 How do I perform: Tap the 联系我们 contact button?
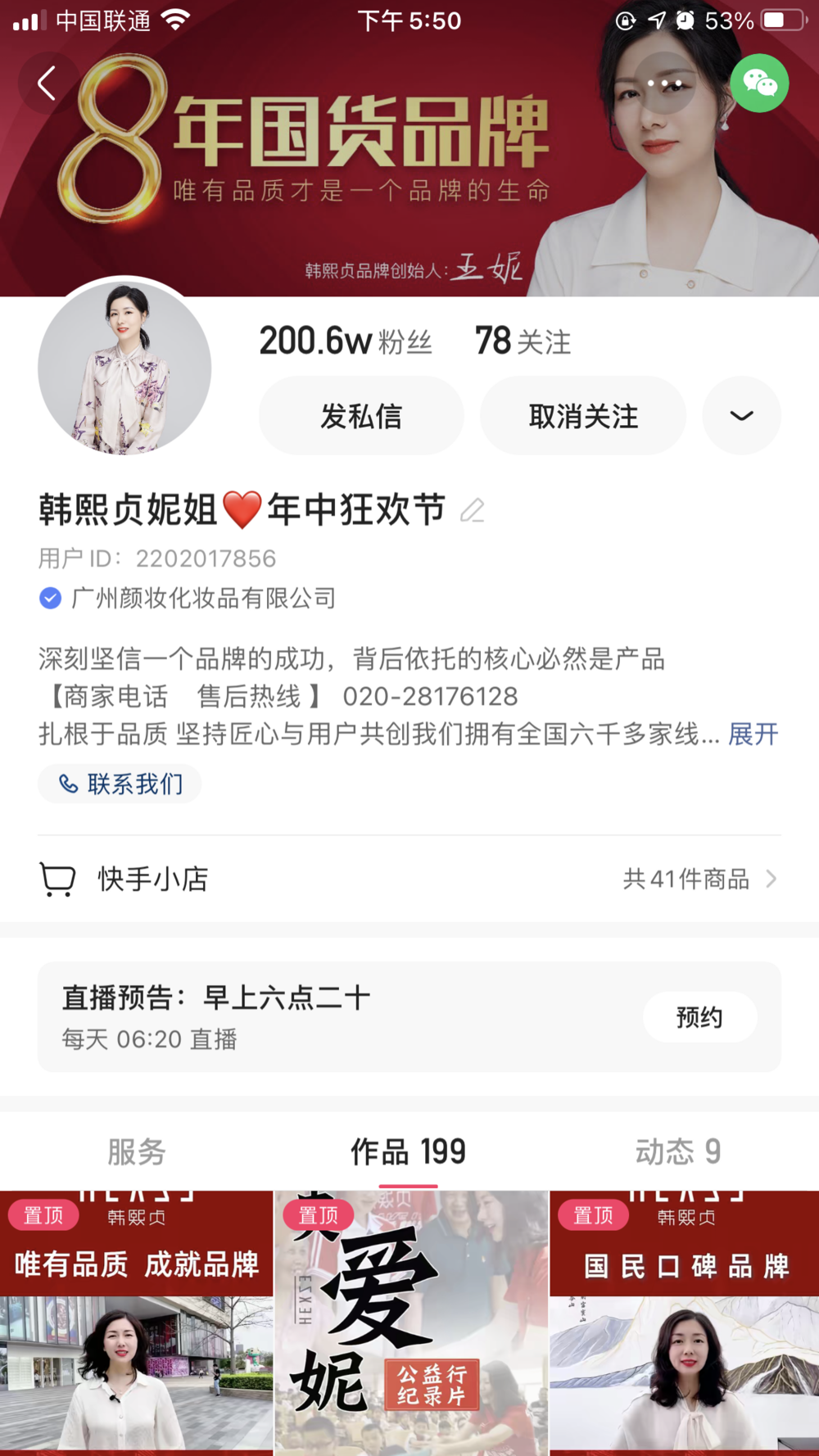(x=119, y=784)
